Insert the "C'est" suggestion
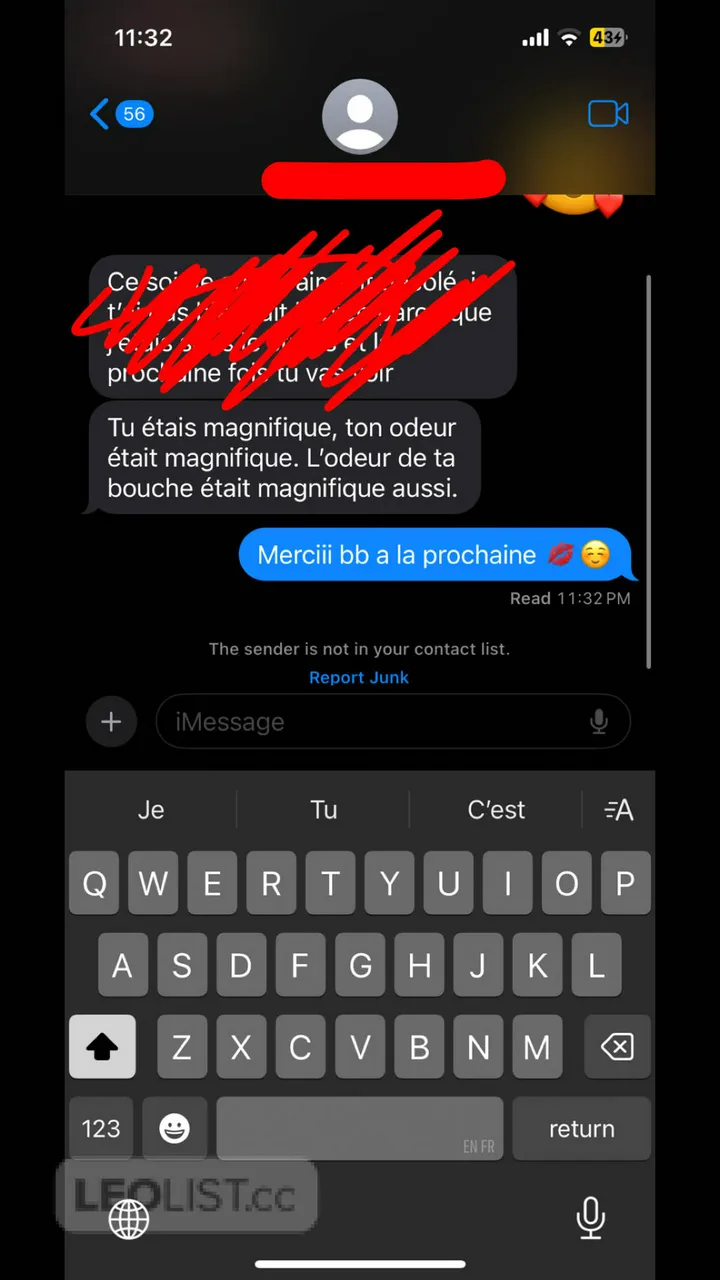The height and width of the screenshot is (1280, 720). coord(496,810)
